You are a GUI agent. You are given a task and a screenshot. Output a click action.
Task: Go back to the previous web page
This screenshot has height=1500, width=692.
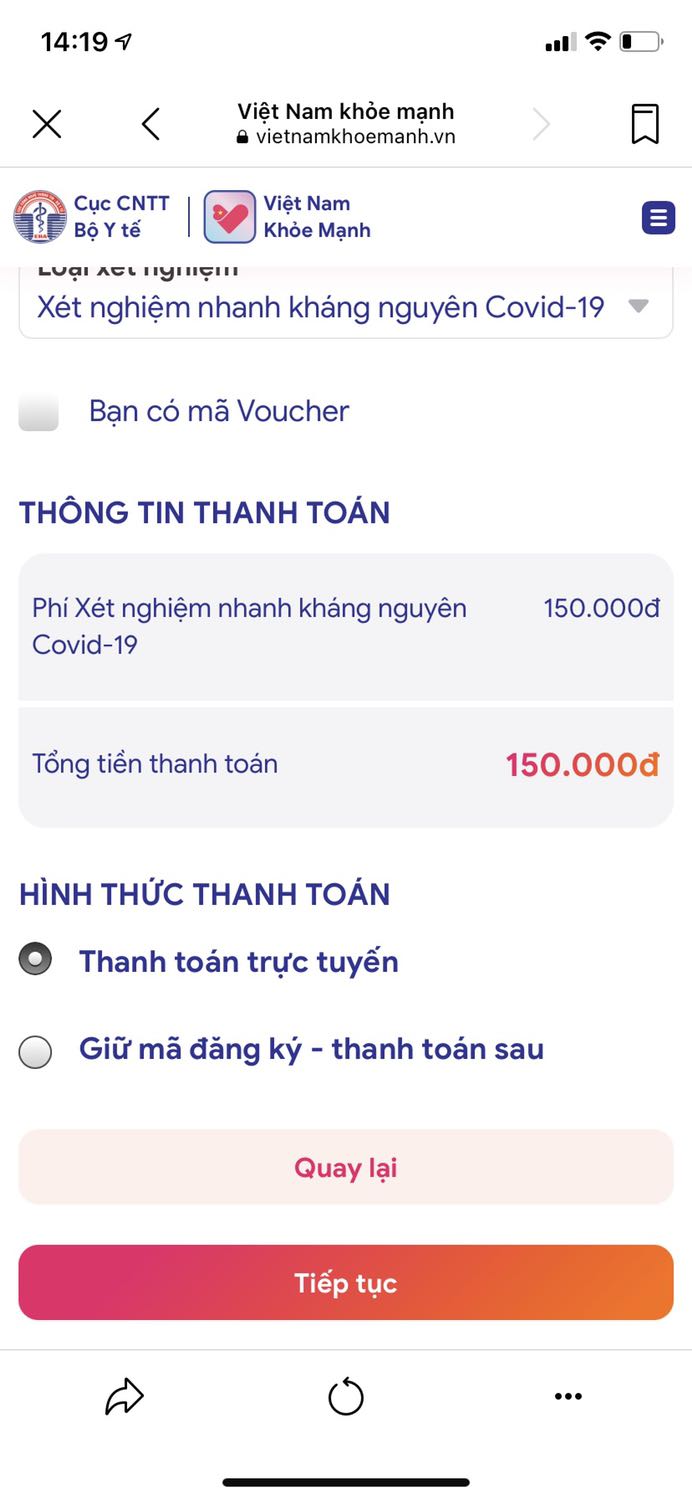click(x=151, y=124)
